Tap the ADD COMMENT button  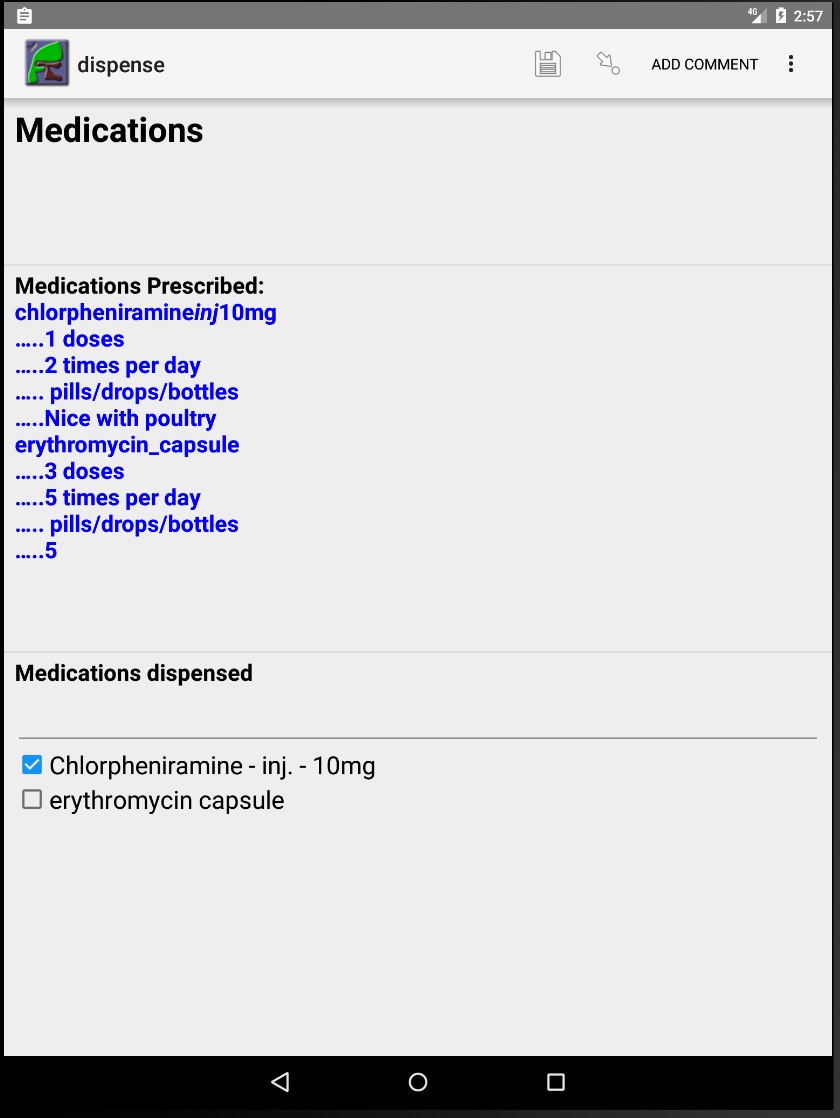pyautogui.click(x=704, y=64)
